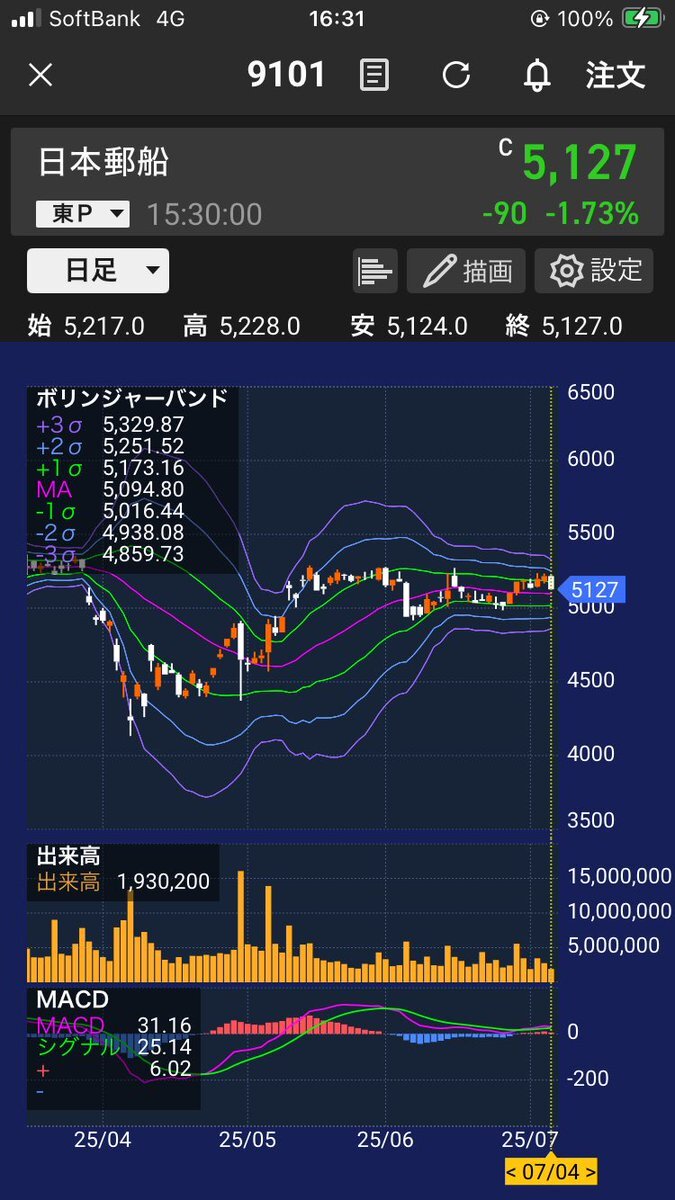Toggle the volume-by-price bars icon
Viewport: 675px width, 1200px height.
[x=375, y=271]
